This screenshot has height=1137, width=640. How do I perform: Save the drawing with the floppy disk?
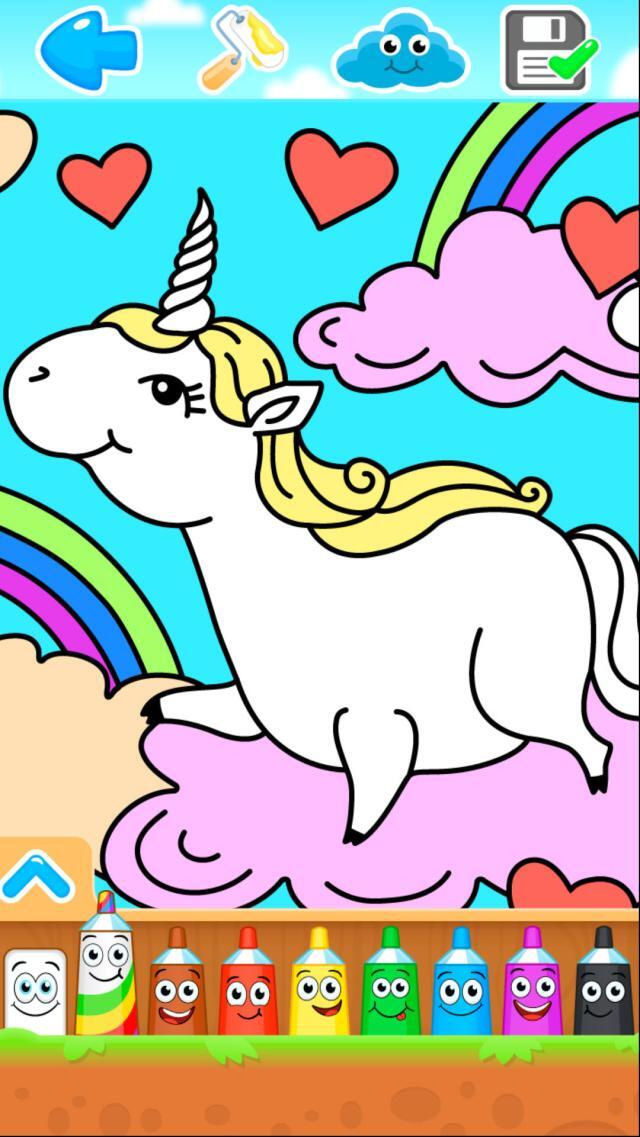pyautogui.click(x=548, y=50)
